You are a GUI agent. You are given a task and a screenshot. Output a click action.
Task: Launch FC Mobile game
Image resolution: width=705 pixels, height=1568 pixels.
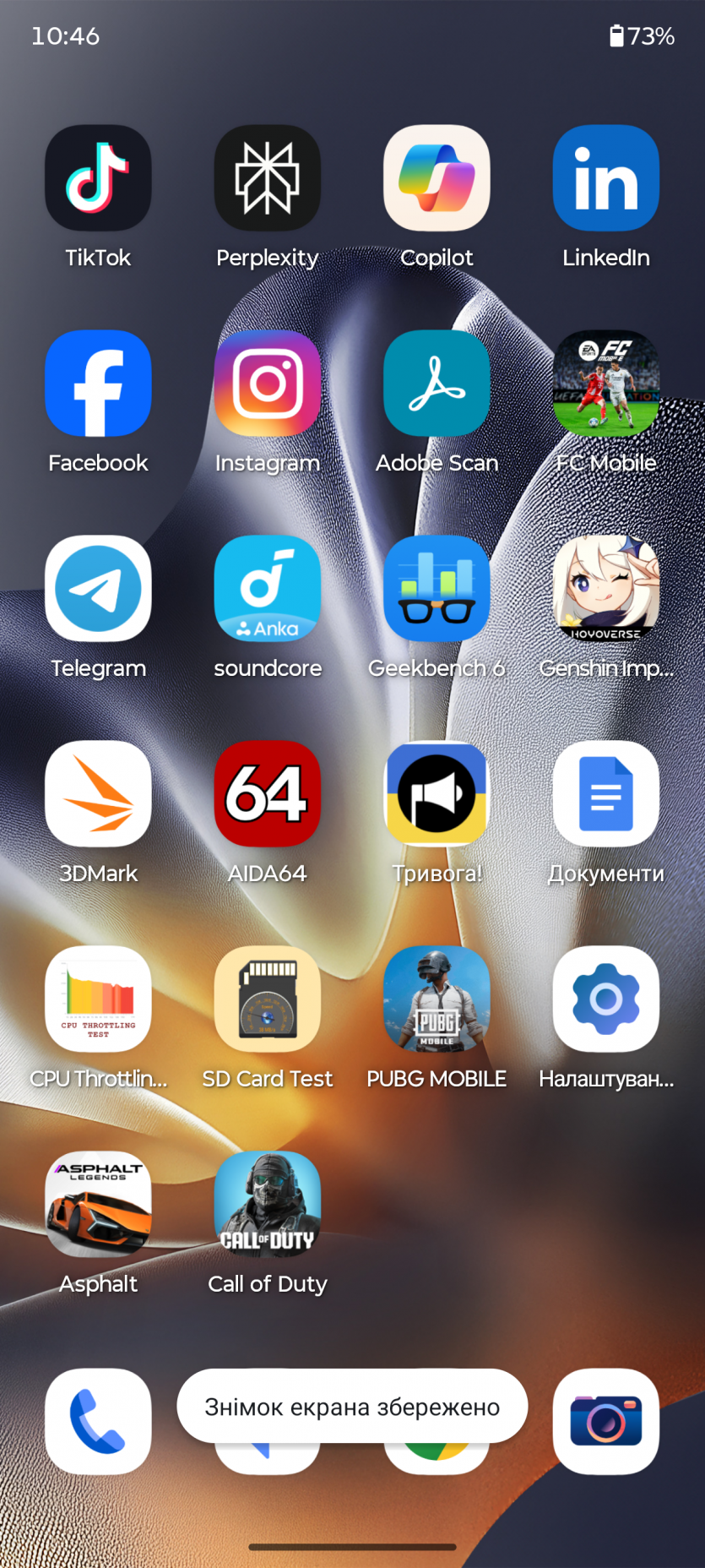pos(605,384)
